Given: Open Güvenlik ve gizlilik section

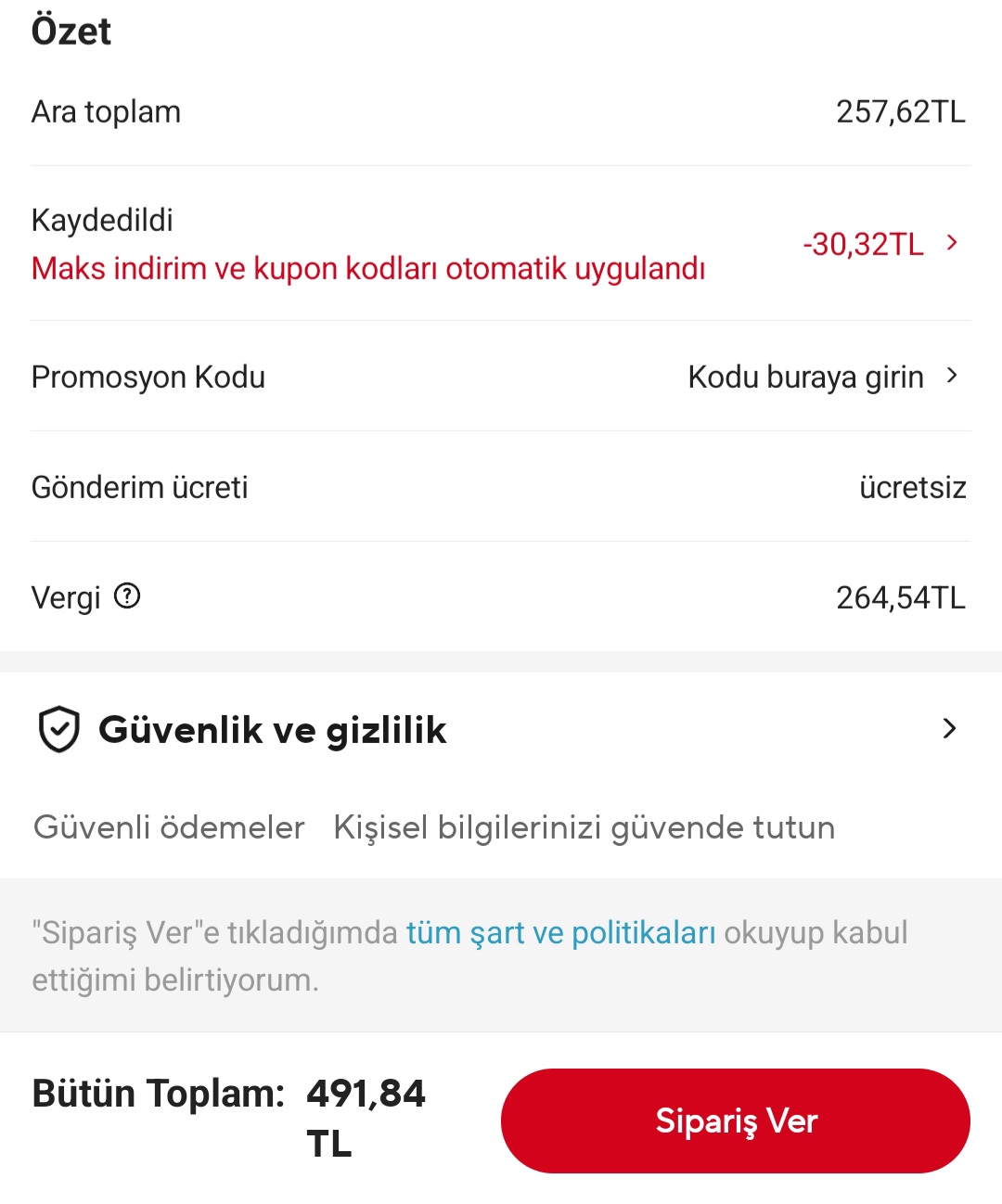Looking at the screenshot, I should pos(501,729).
